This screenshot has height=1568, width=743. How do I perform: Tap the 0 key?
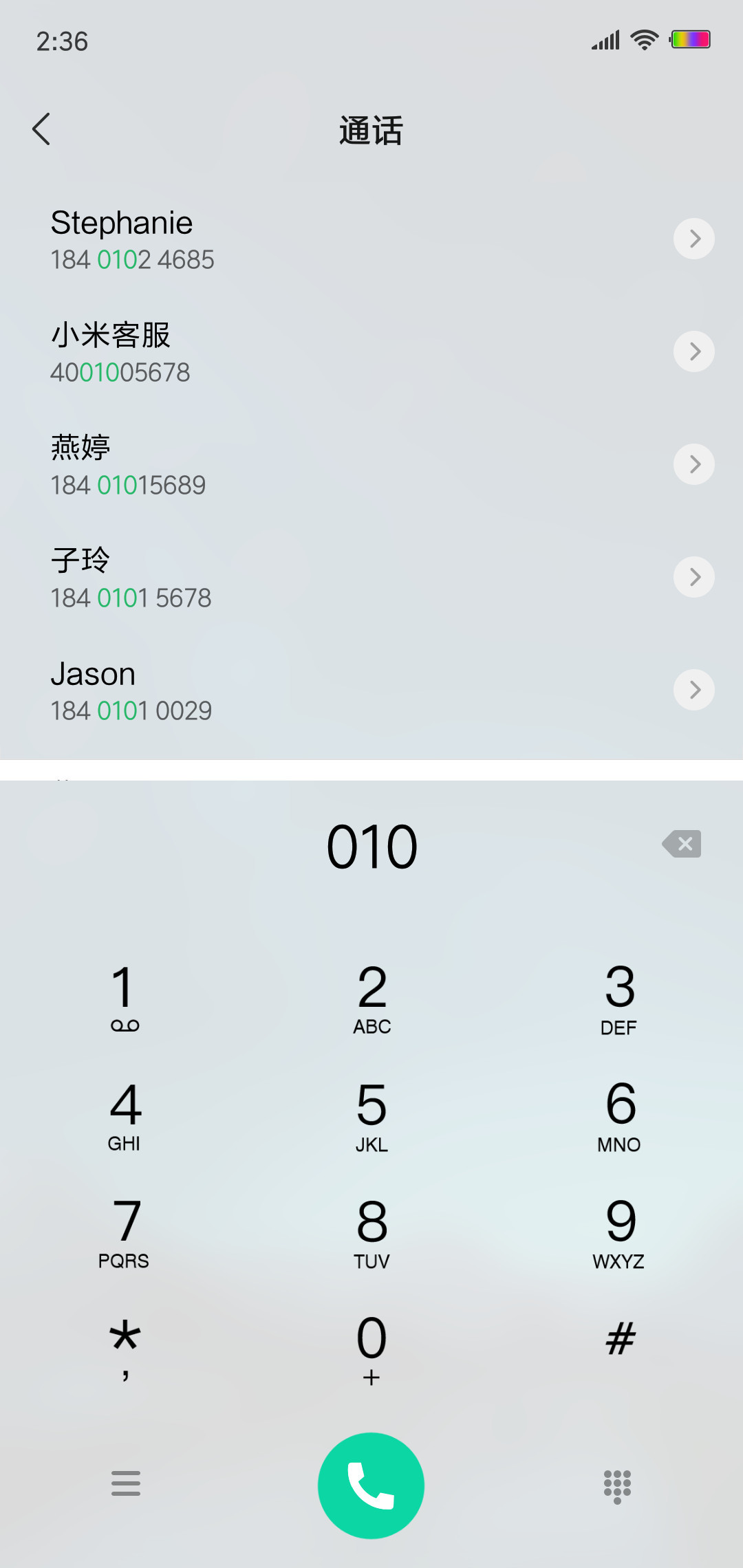[x=371, y=1349]
